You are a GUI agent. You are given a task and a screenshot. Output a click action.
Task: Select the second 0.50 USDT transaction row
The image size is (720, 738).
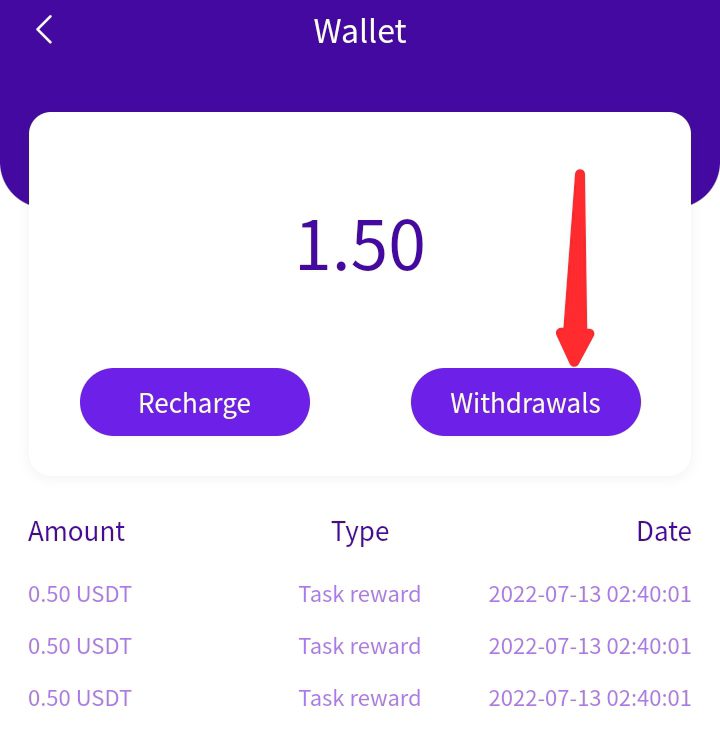360,645
